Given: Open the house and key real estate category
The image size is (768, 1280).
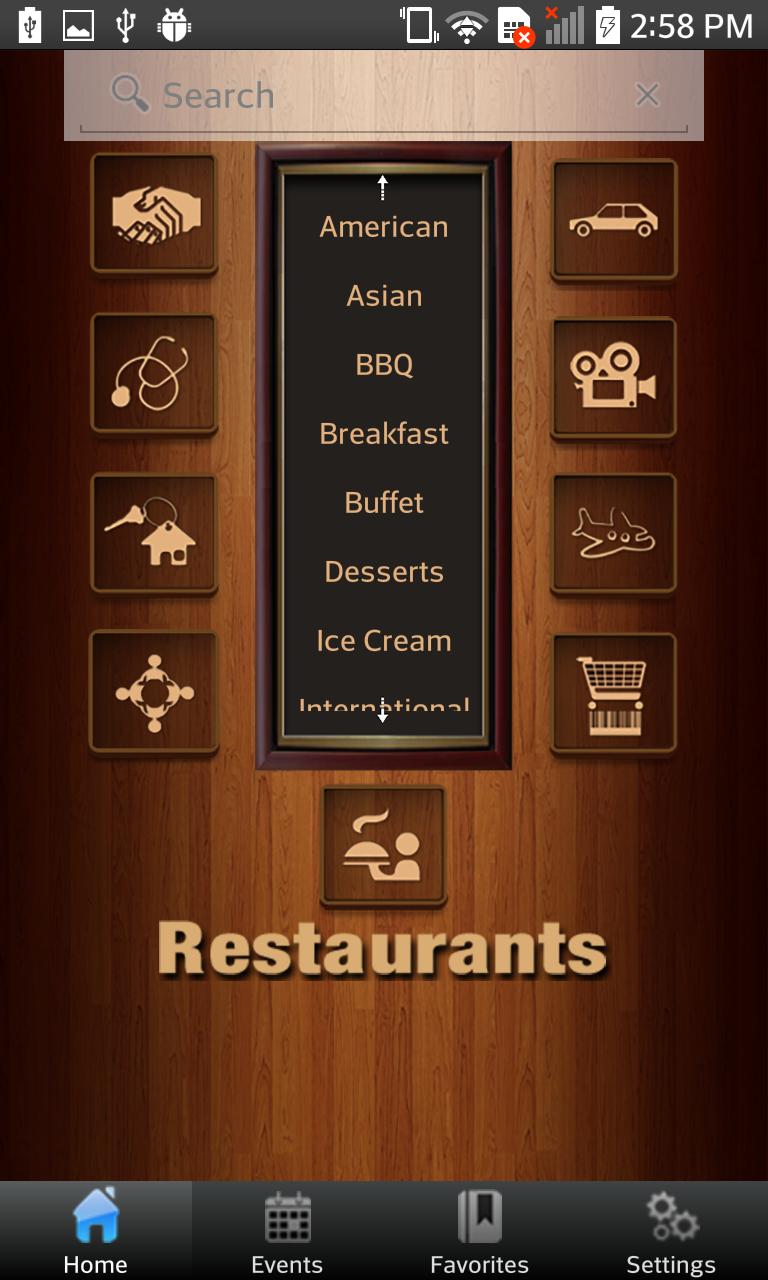Looking at the screenshot, I should coord(154,533).
